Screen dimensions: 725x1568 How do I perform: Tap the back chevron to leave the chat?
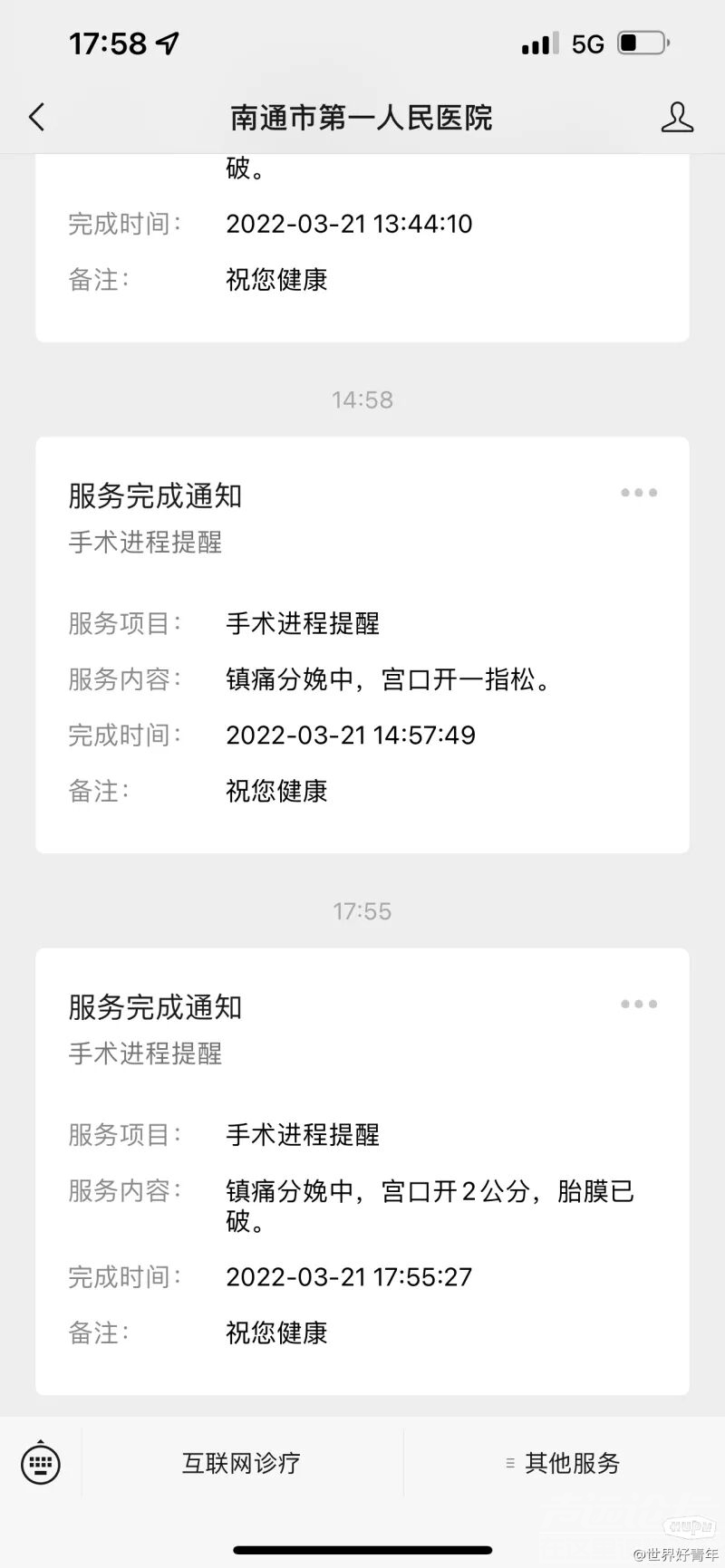(x=36, y=117)
